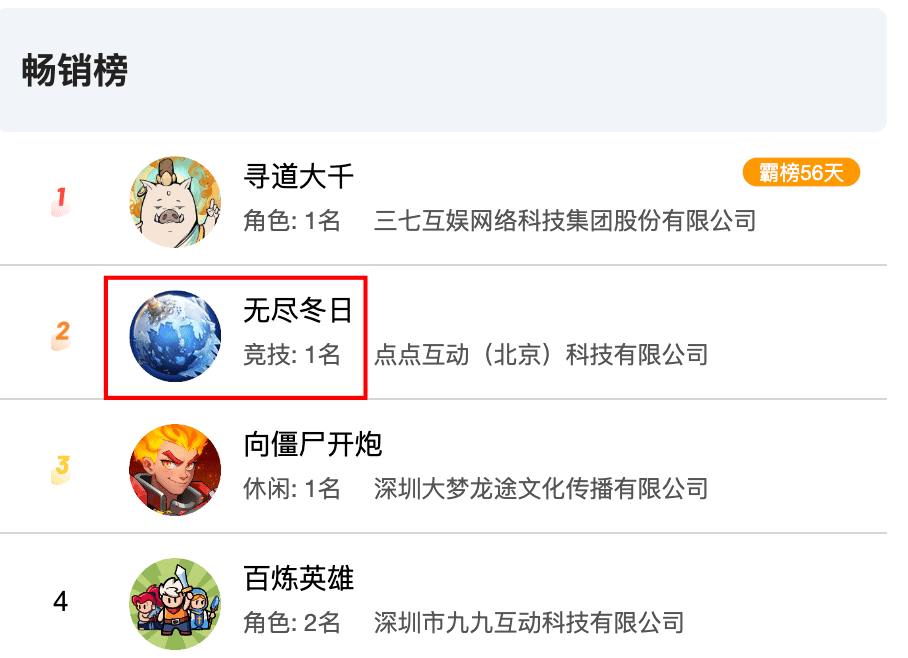Open the 寻道大千 game entry
908x658 pixels.
click(298, 177)
